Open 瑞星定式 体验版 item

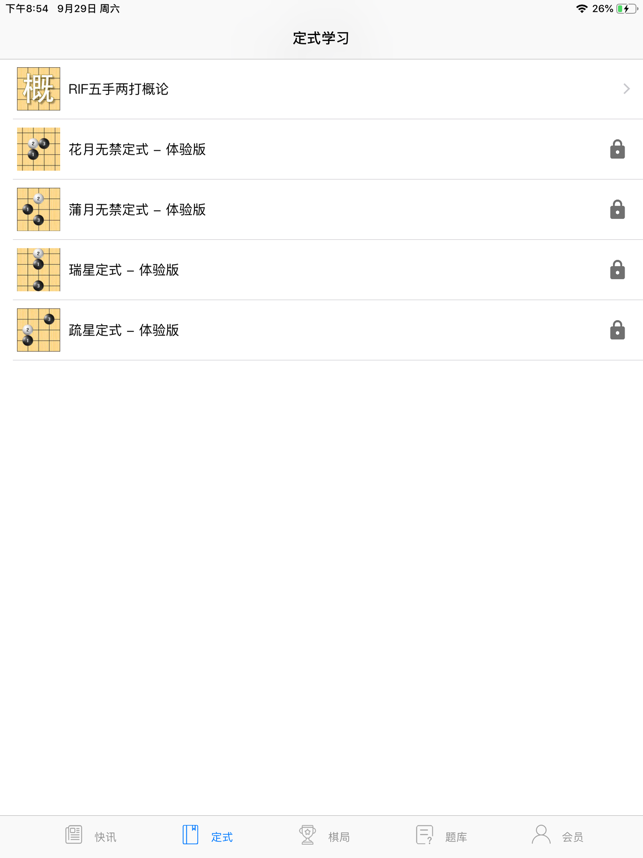click(320, 270)
